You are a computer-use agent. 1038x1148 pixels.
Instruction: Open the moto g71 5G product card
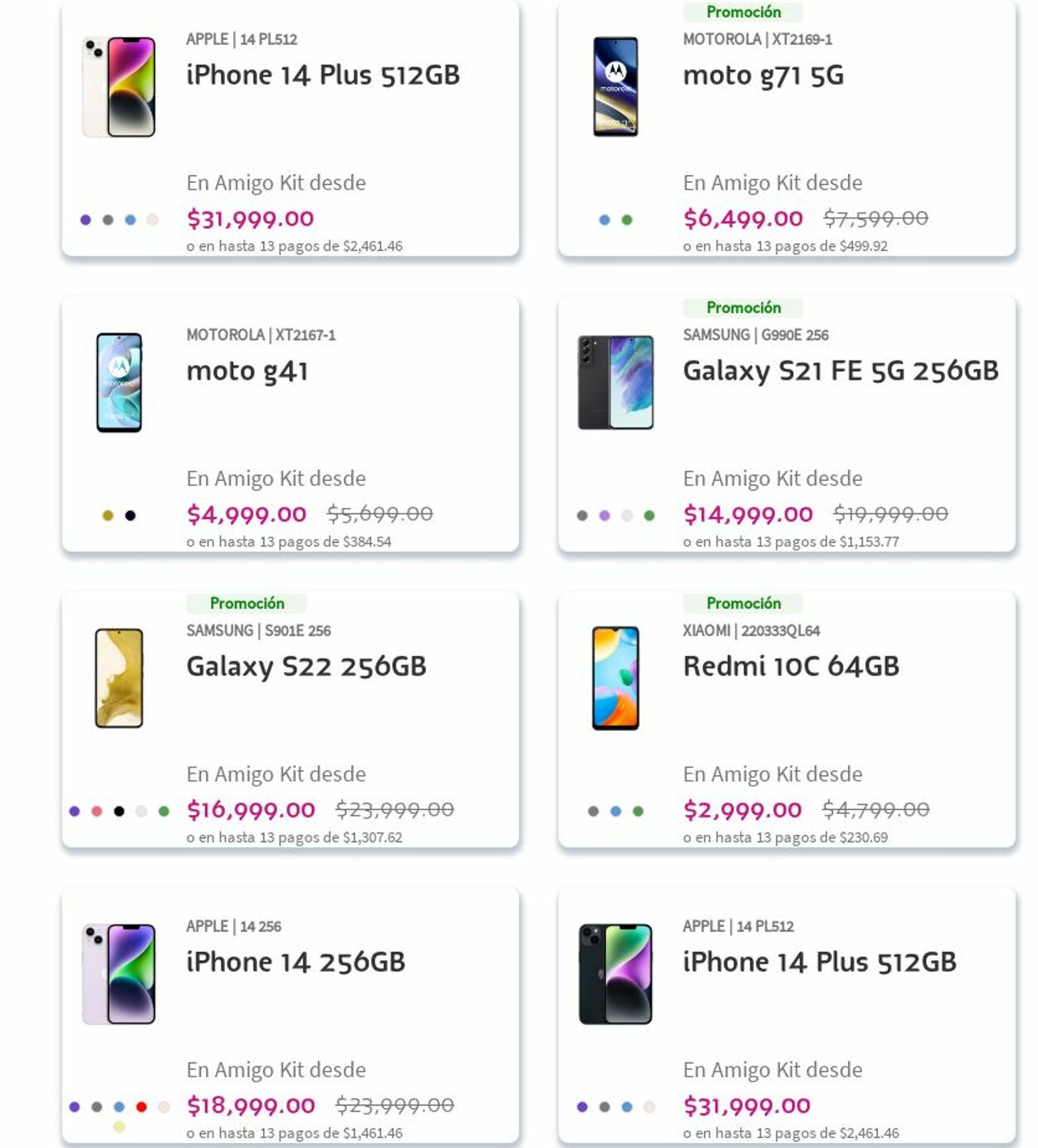pos(762,76)
